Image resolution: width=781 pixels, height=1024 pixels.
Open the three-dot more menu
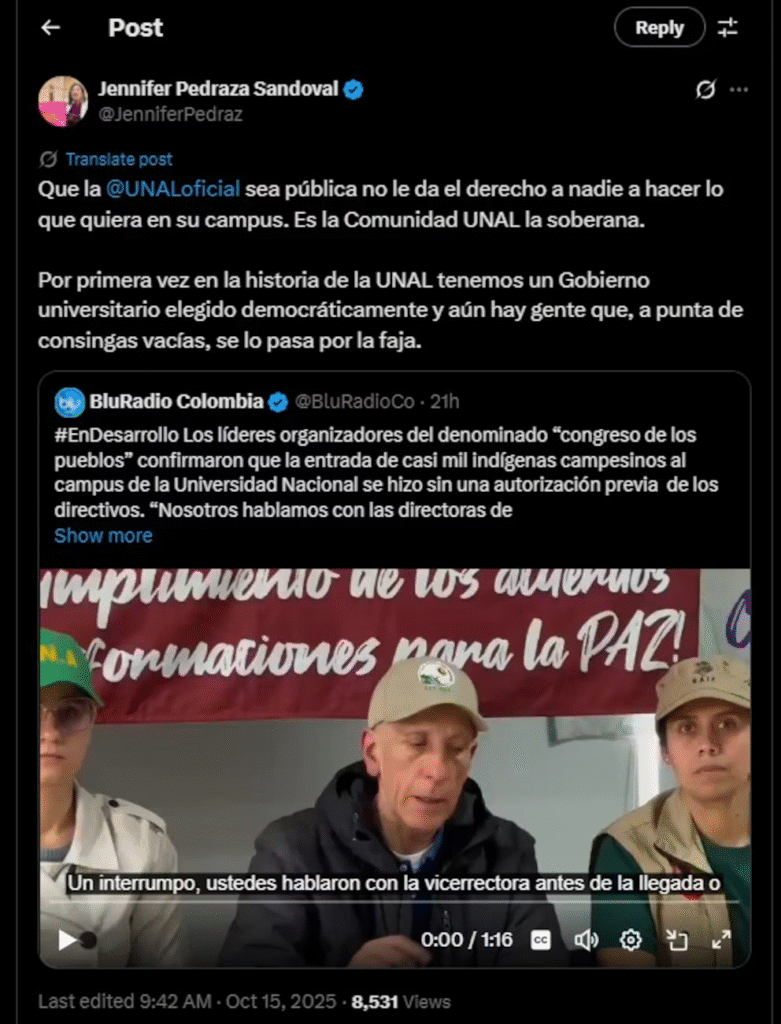[739, 90]
